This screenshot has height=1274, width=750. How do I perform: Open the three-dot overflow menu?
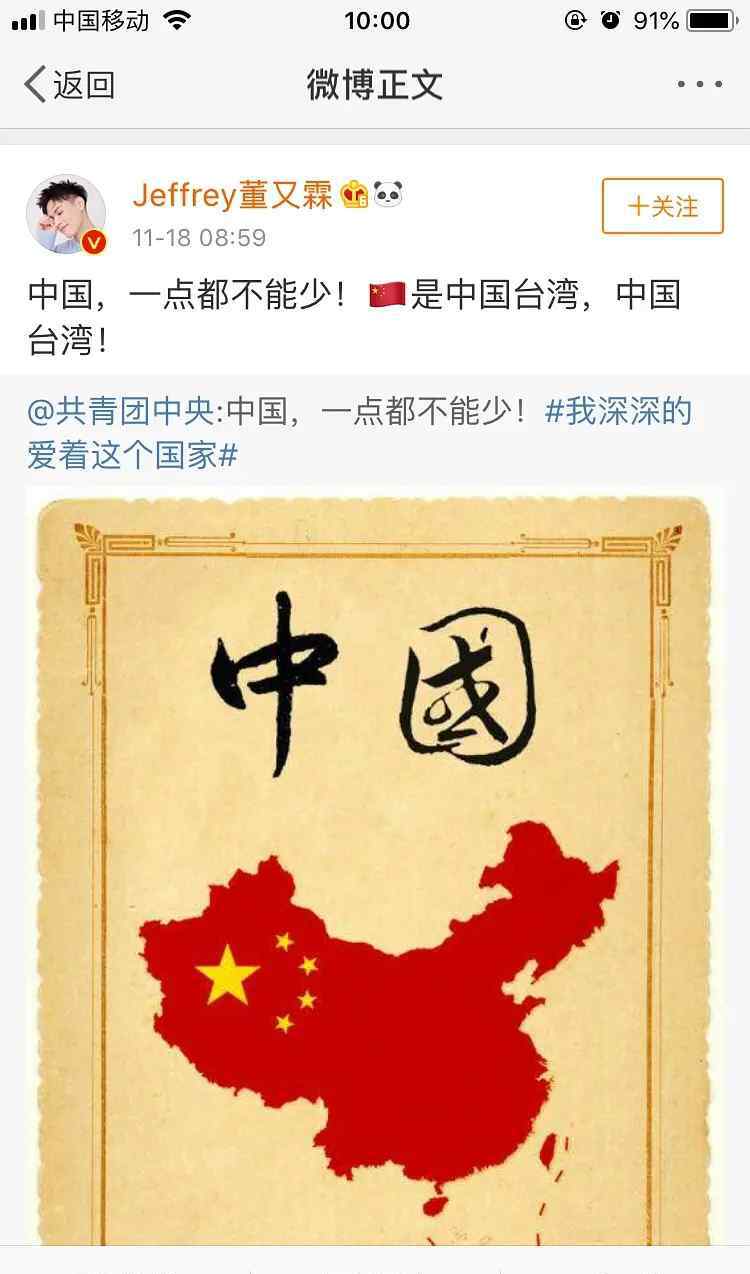699,85
